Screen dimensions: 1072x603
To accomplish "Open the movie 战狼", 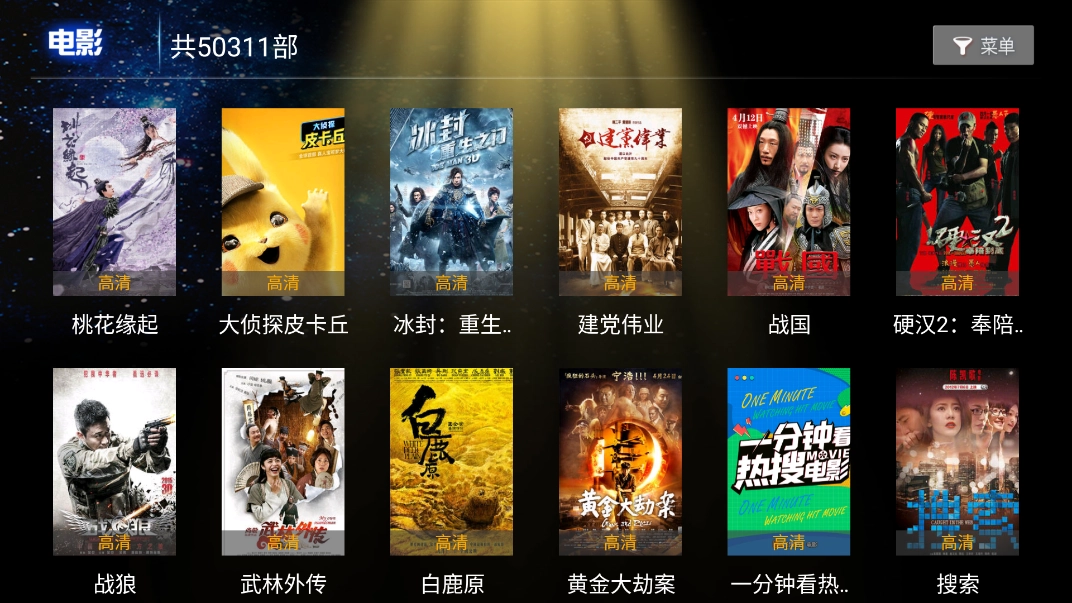I will tap(114, 462).
